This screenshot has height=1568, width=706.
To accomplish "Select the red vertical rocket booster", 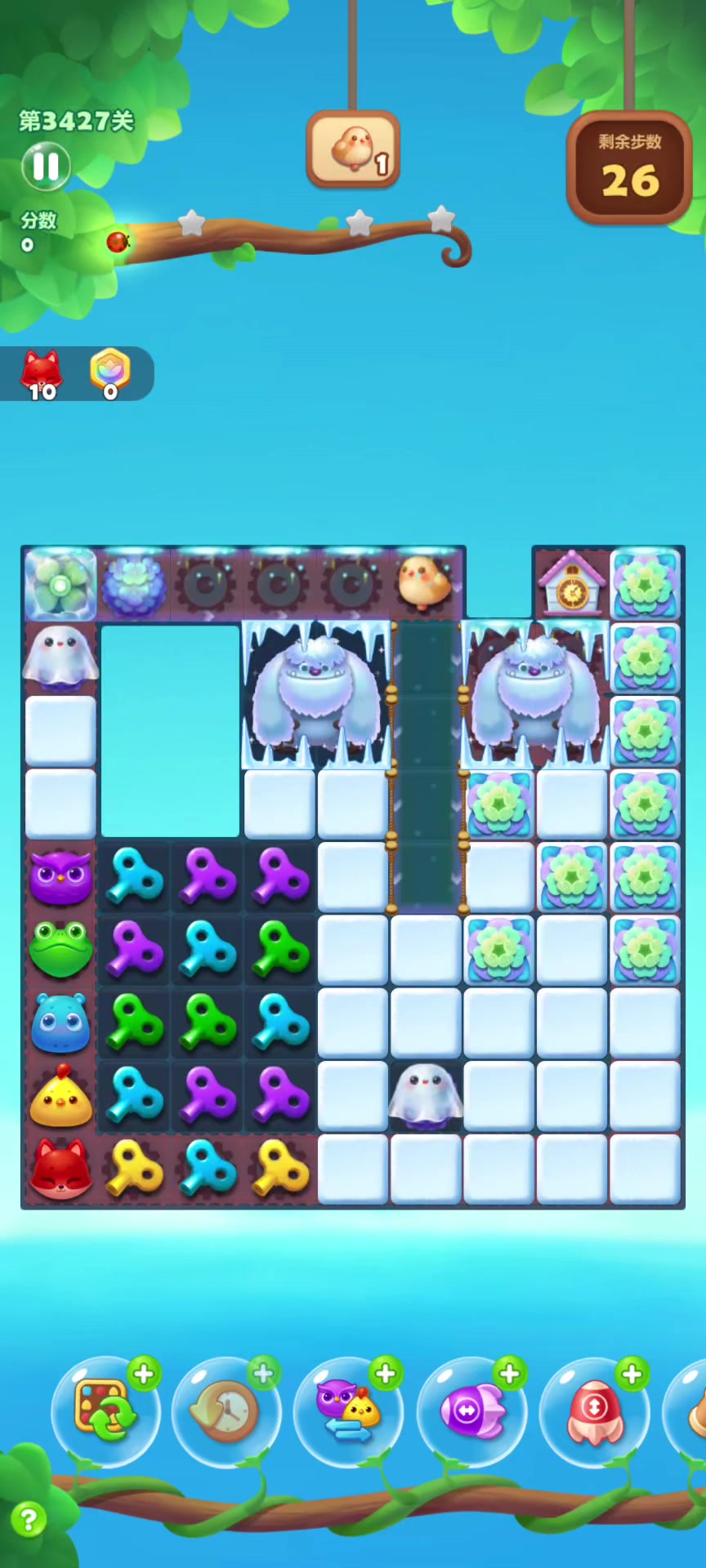I will (x=594, y=1411).
